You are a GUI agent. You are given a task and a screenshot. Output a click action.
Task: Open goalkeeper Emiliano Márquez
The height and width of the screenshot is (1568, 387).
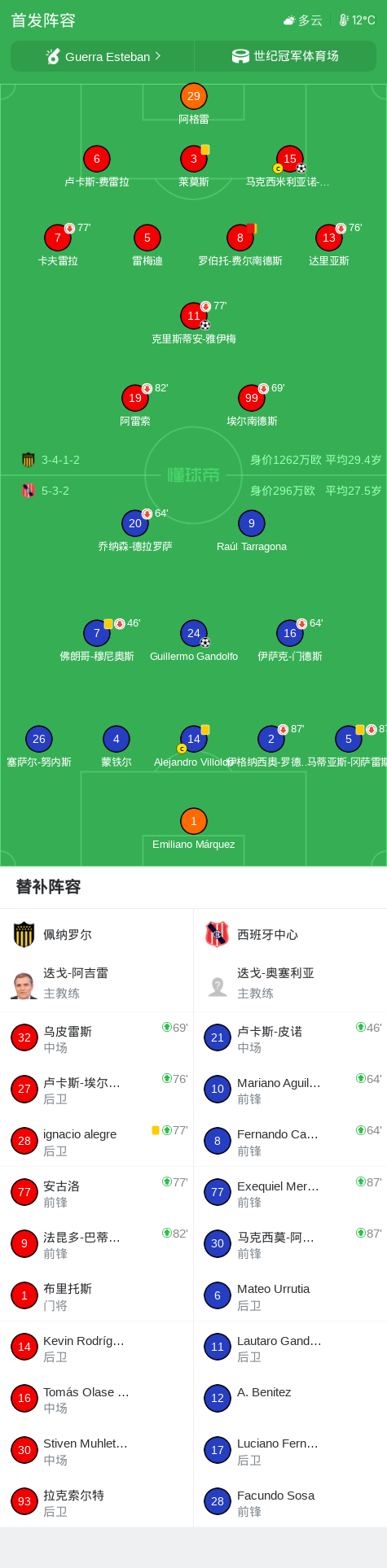coord(194,829)
